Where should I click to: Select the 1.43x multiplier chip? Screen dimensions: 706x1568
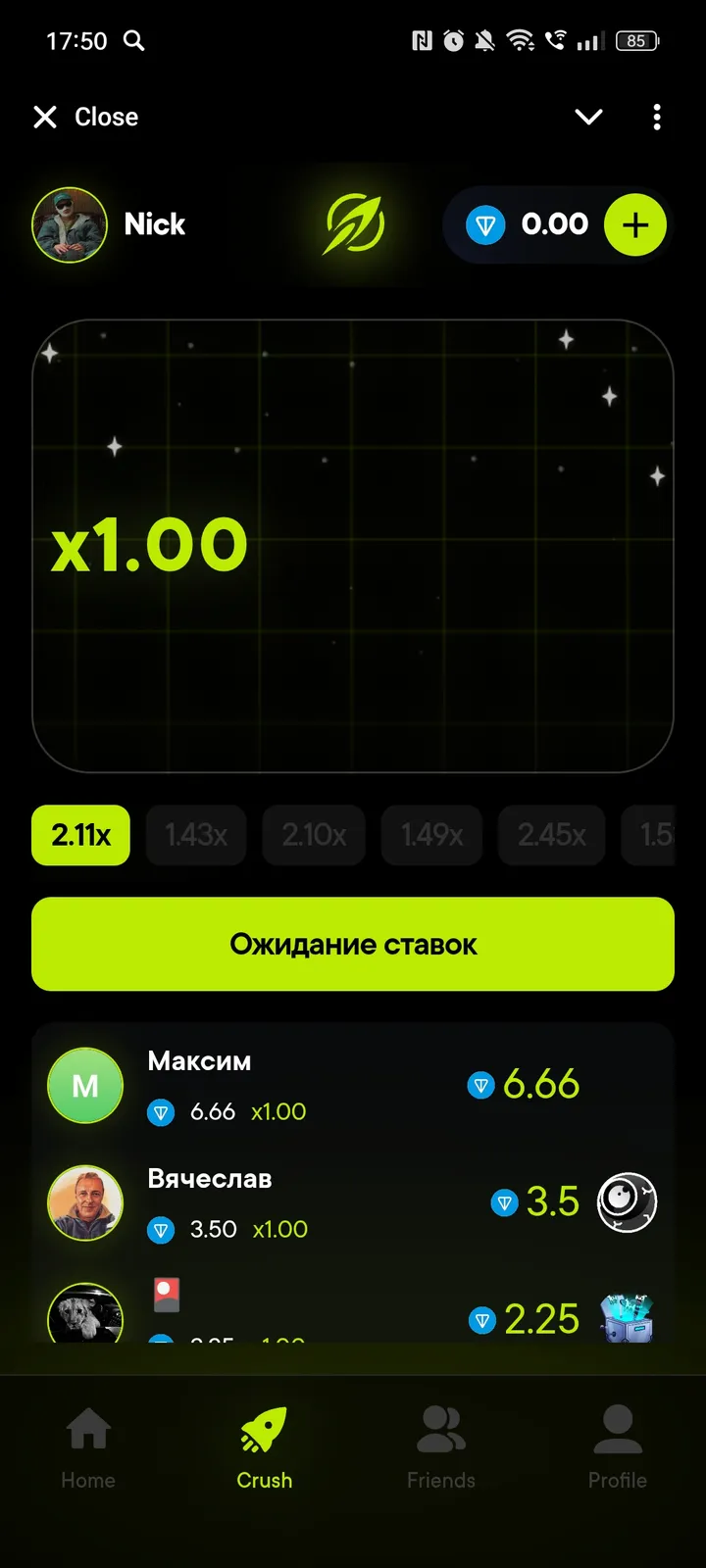coord(196,835)
